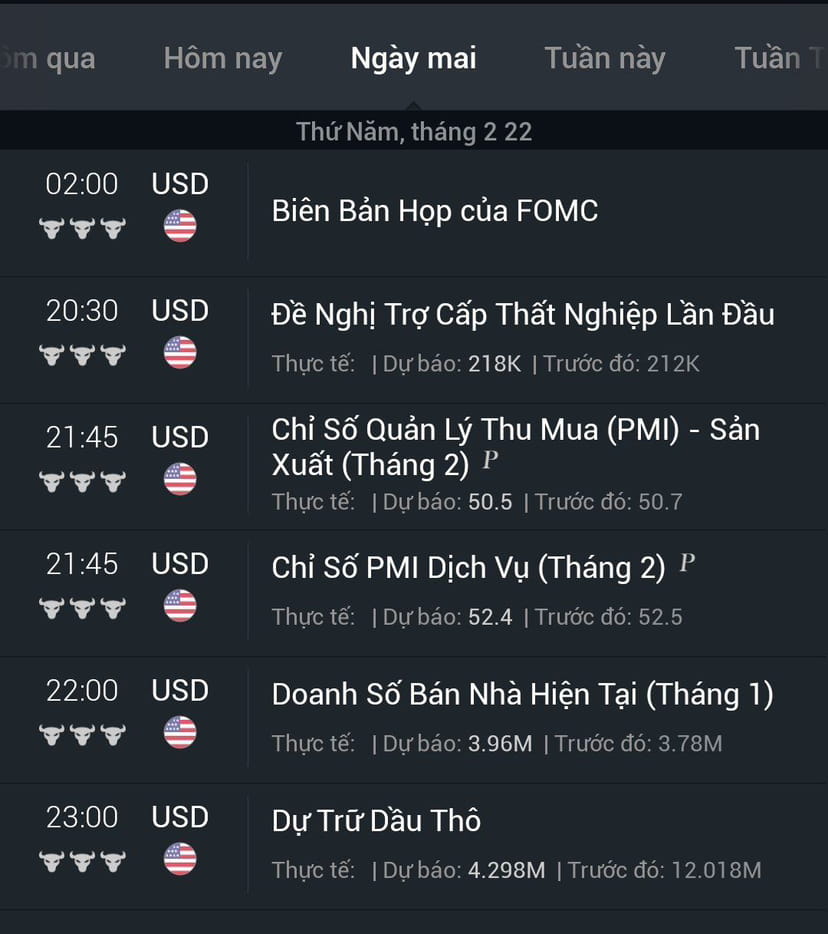The image size is (828, 934).
Task: Click the three bulls importance icon for FOMC
Action: pos(82,228)
